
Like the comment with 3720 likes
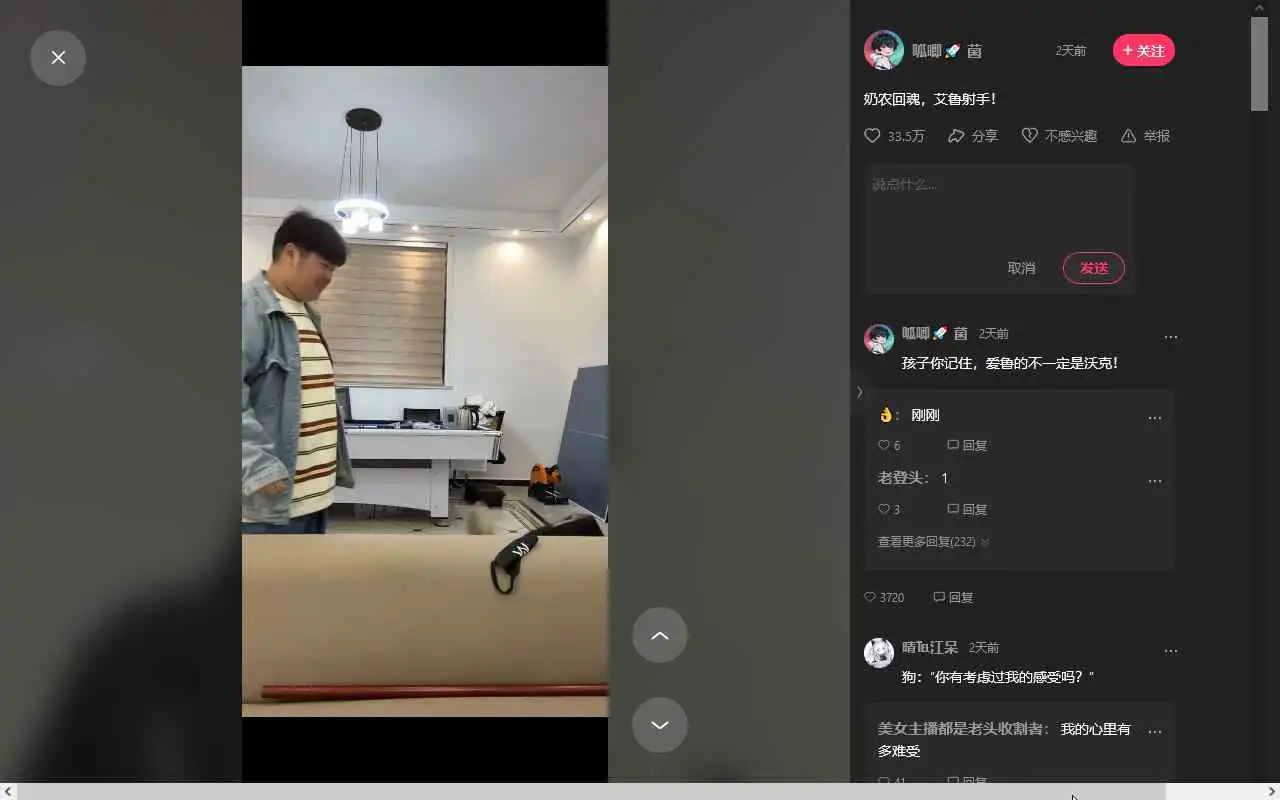[870, 597]
